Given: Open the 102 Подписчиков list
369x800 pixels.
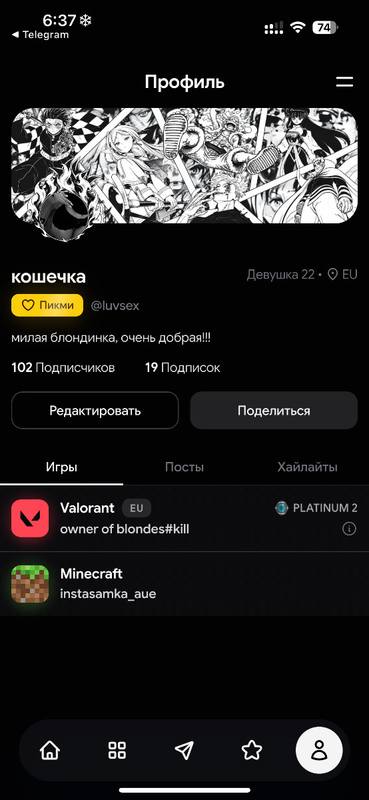Looking at the screenshot, I should pyautogui.click(x=63, y=367).
